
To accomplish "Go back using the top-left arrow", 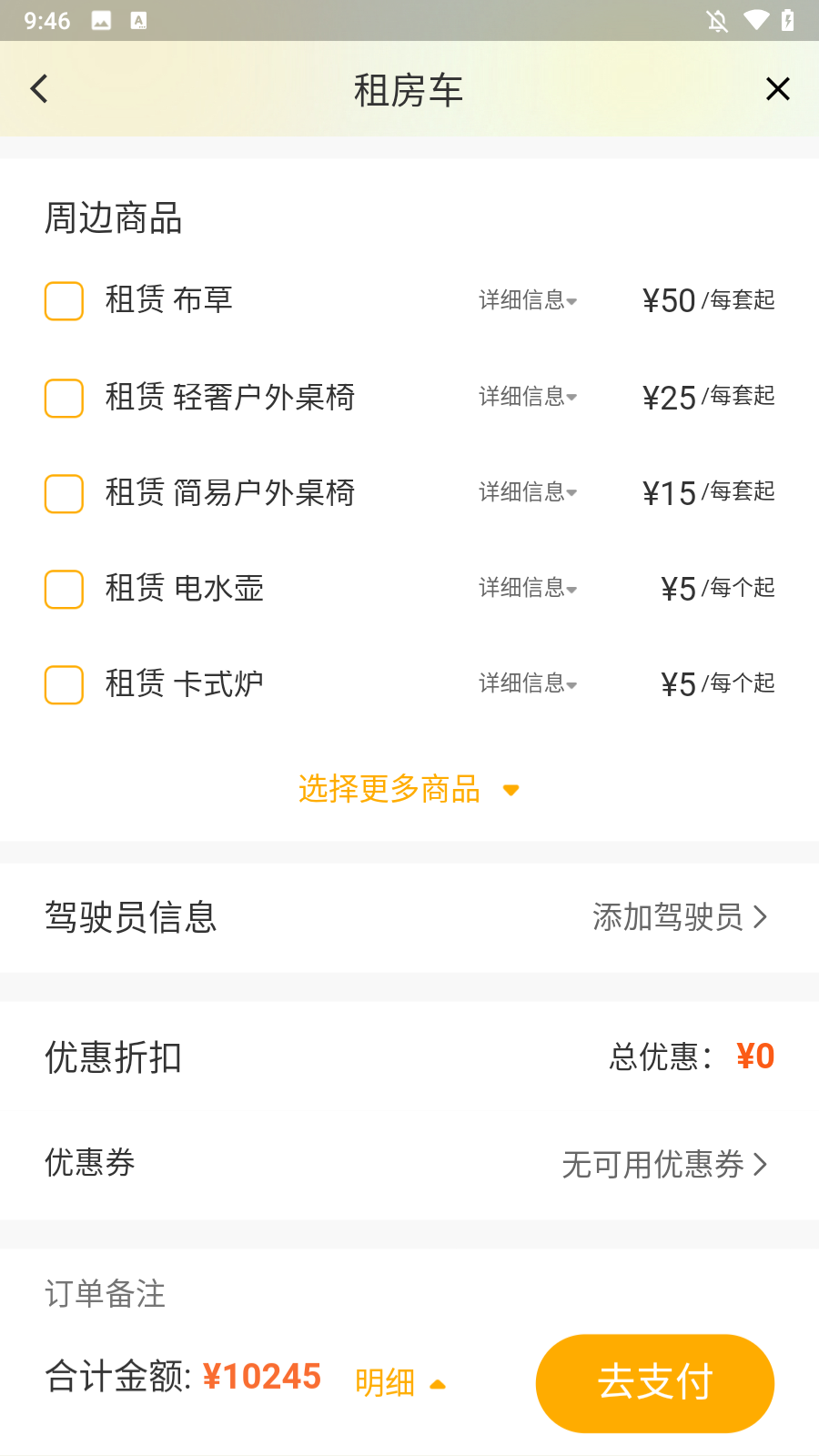I will click(x=38, y=88).
